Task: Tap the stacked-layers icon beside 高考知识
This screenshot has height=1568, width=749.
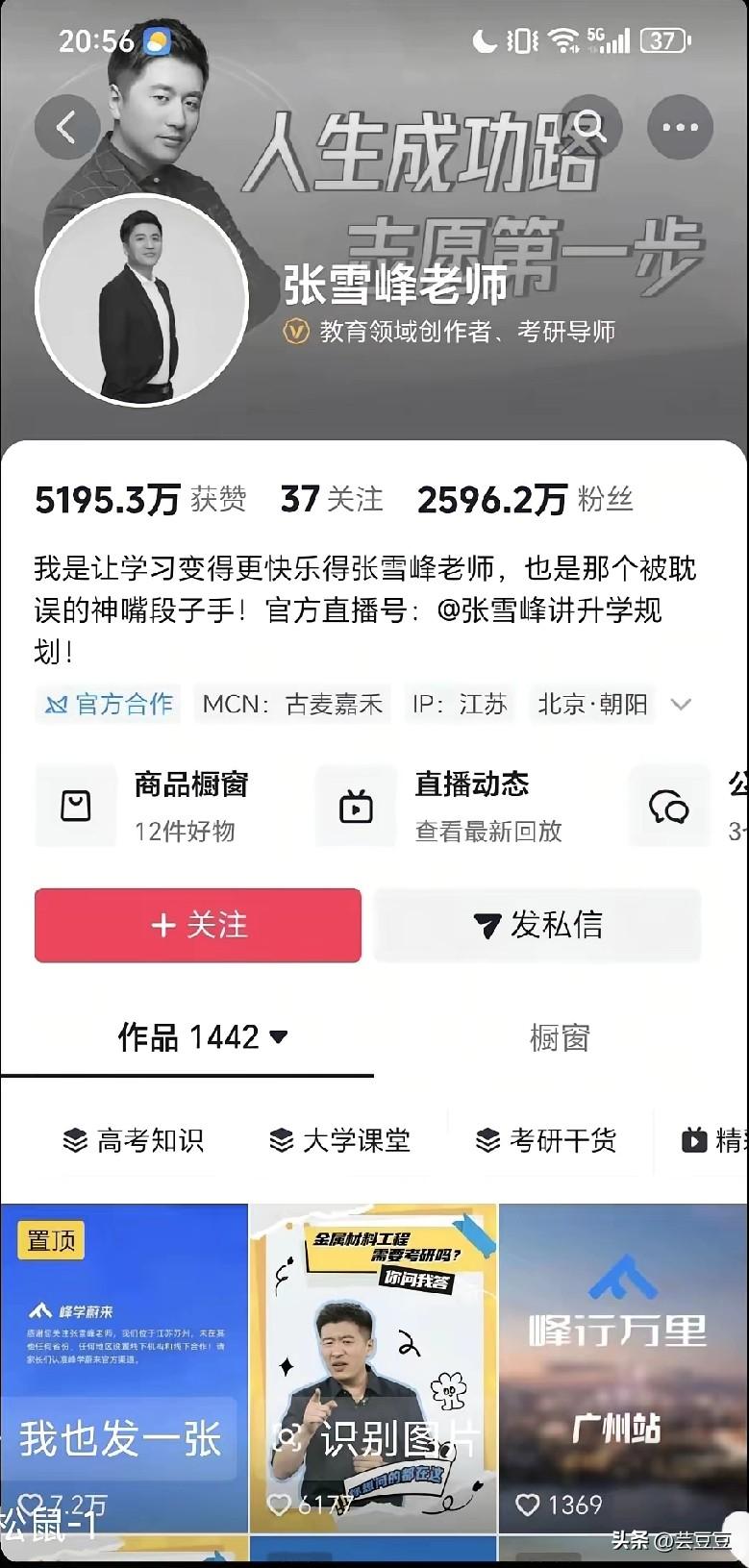Action: click(77, 1140)
